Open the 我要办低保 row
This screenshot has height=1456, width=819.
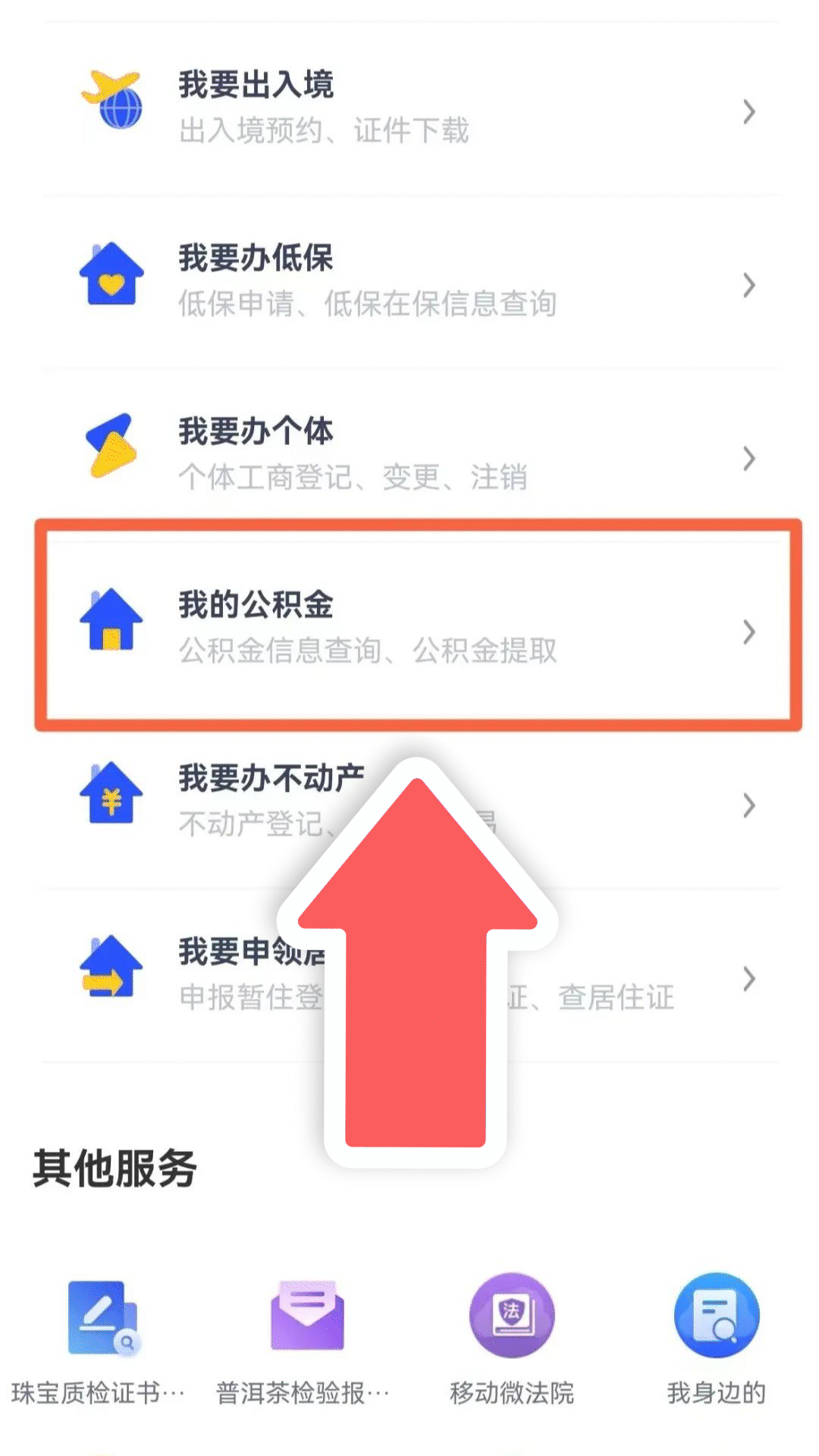(409, 281)
